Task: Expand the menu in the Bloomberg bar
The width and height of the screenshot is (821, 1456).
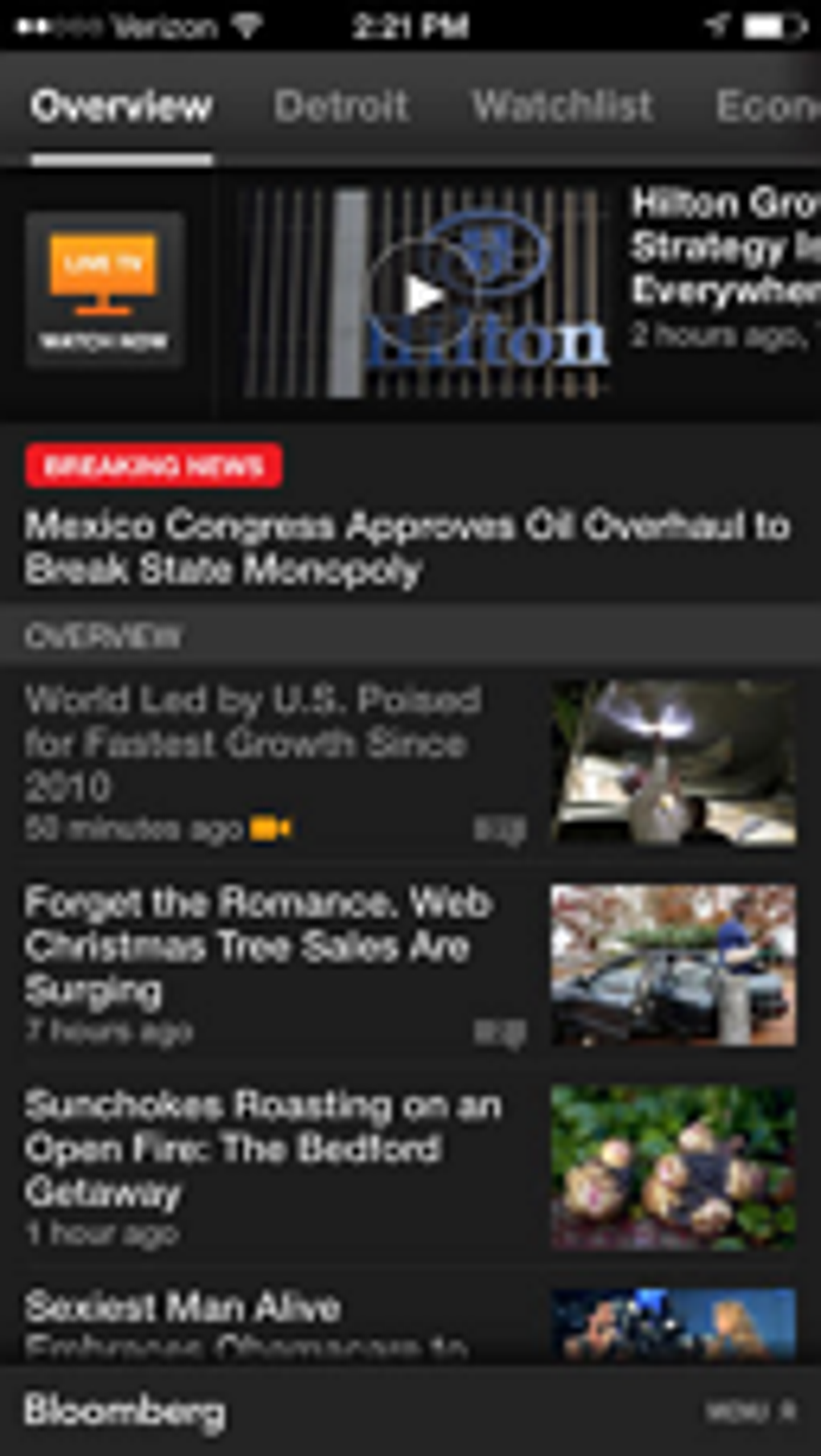Action: 750,1410
